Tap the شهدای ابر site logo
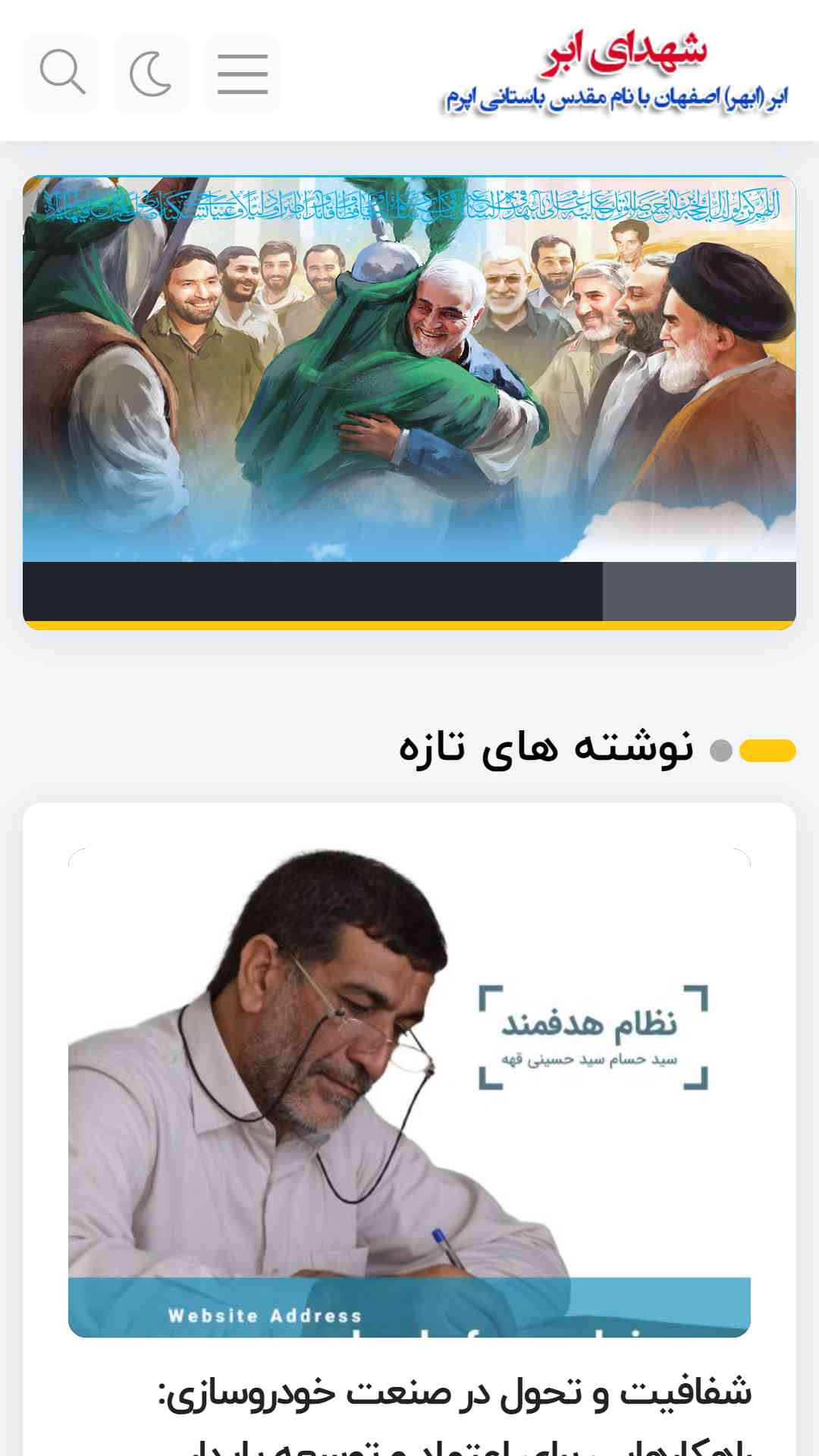The image size is (819, 1456). click(616, 73)
